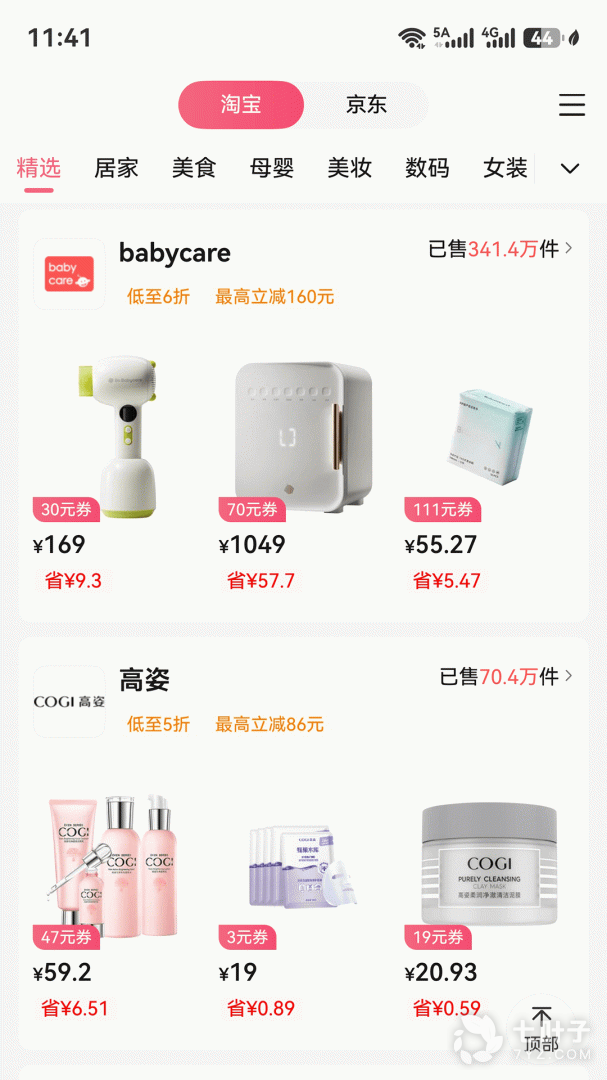Switch to the 居家 category tab

pyautogui.click(x=116, y=168)
